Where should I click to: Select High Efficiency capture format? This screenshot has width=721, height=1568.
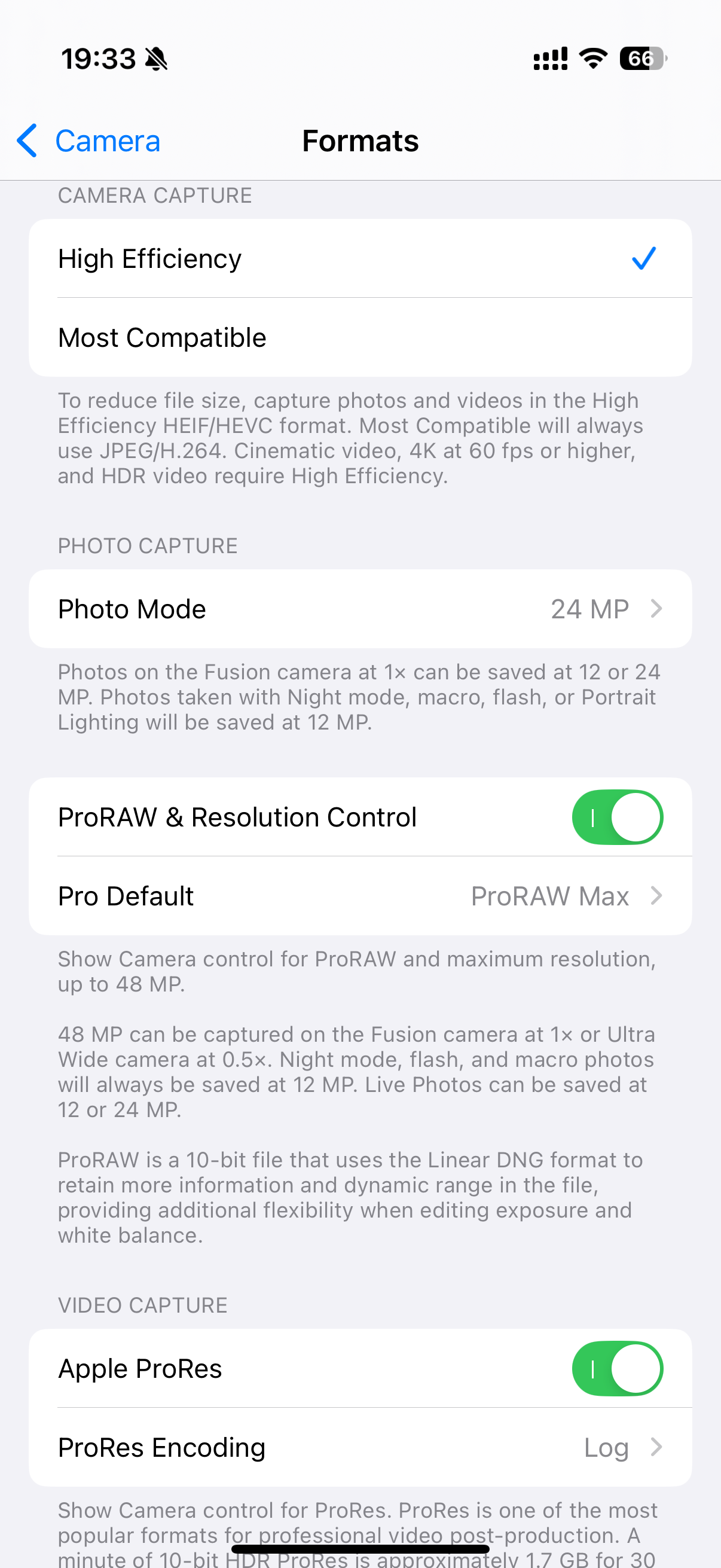(359, 259)
